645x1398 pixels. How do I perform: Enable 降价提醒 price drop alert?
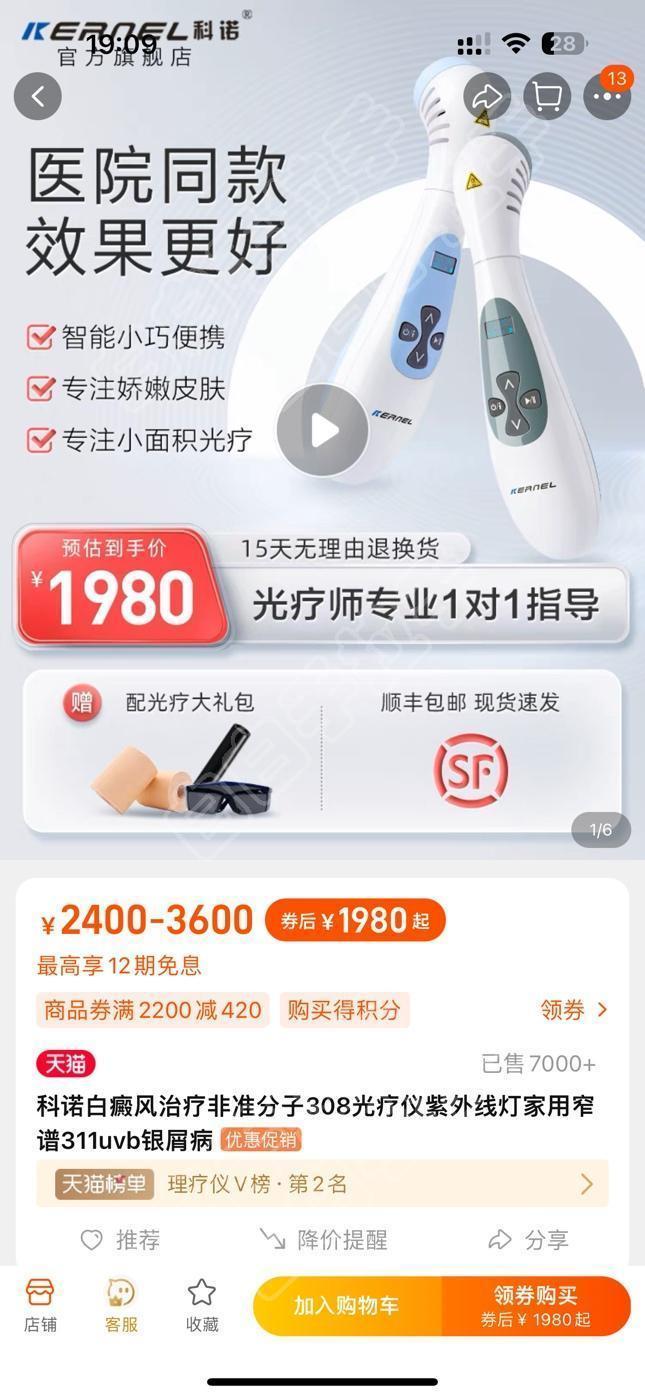pyautogui.click(x=323, y=1240)
